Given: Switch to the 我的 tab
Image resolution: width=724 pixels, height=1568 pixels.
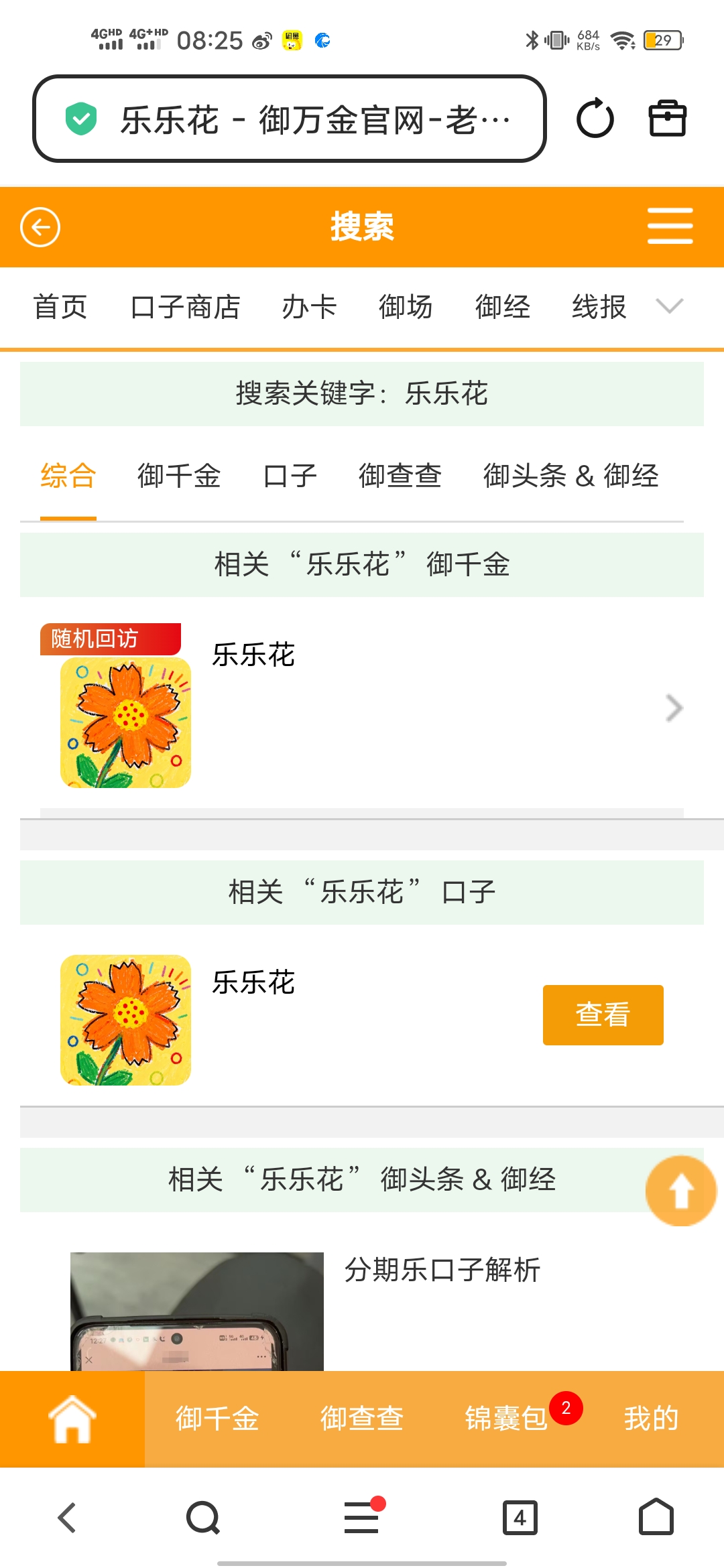Looking at the screenshot, I should tap(651, 1419).
